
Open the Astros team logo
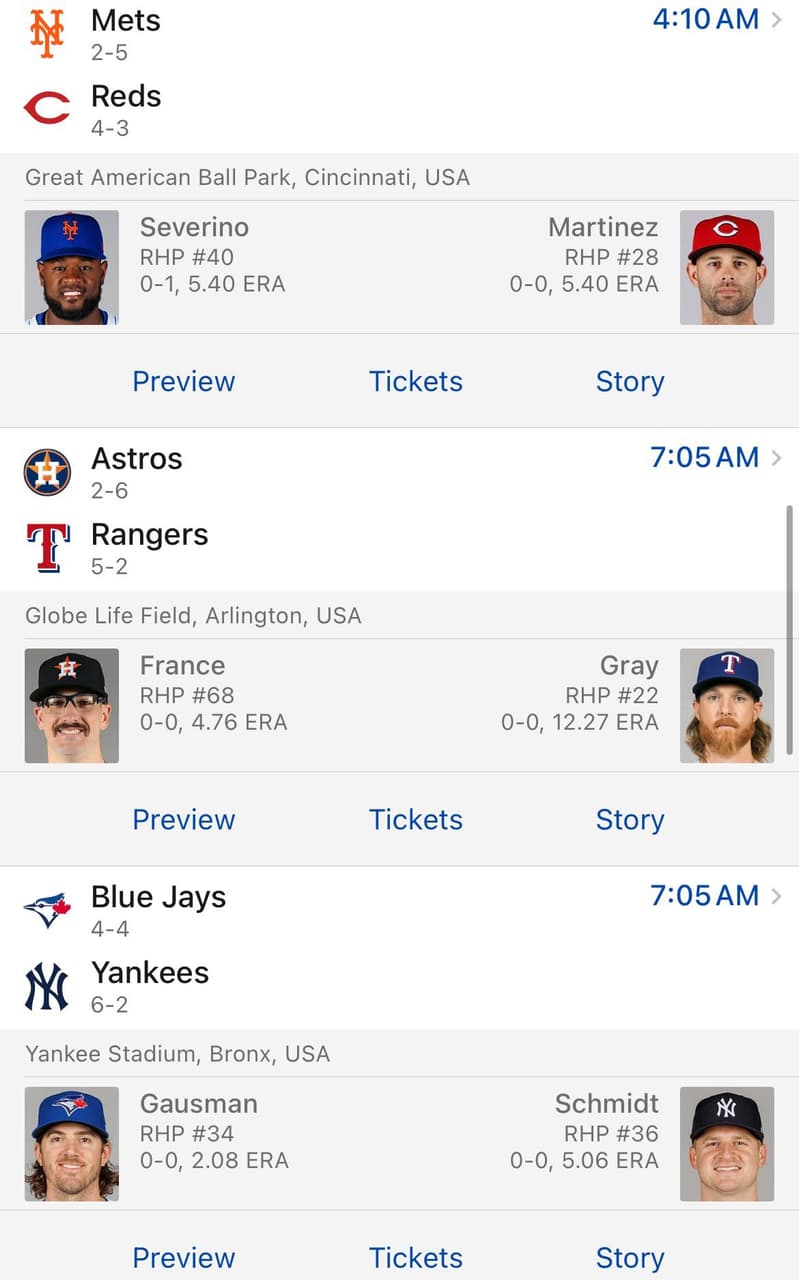tap(45, 471)
